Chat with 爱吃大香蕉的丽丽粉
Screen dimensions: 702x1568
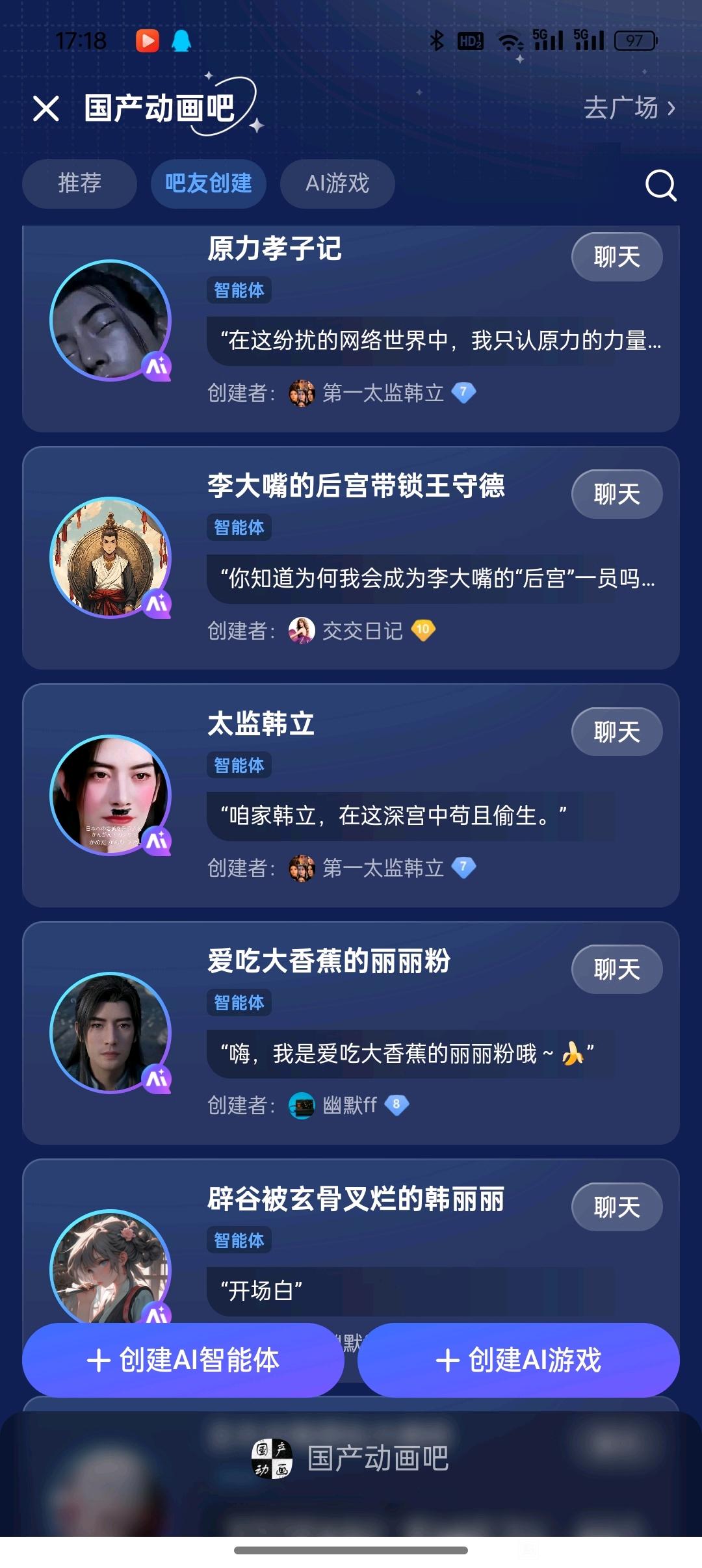(616, 969)
